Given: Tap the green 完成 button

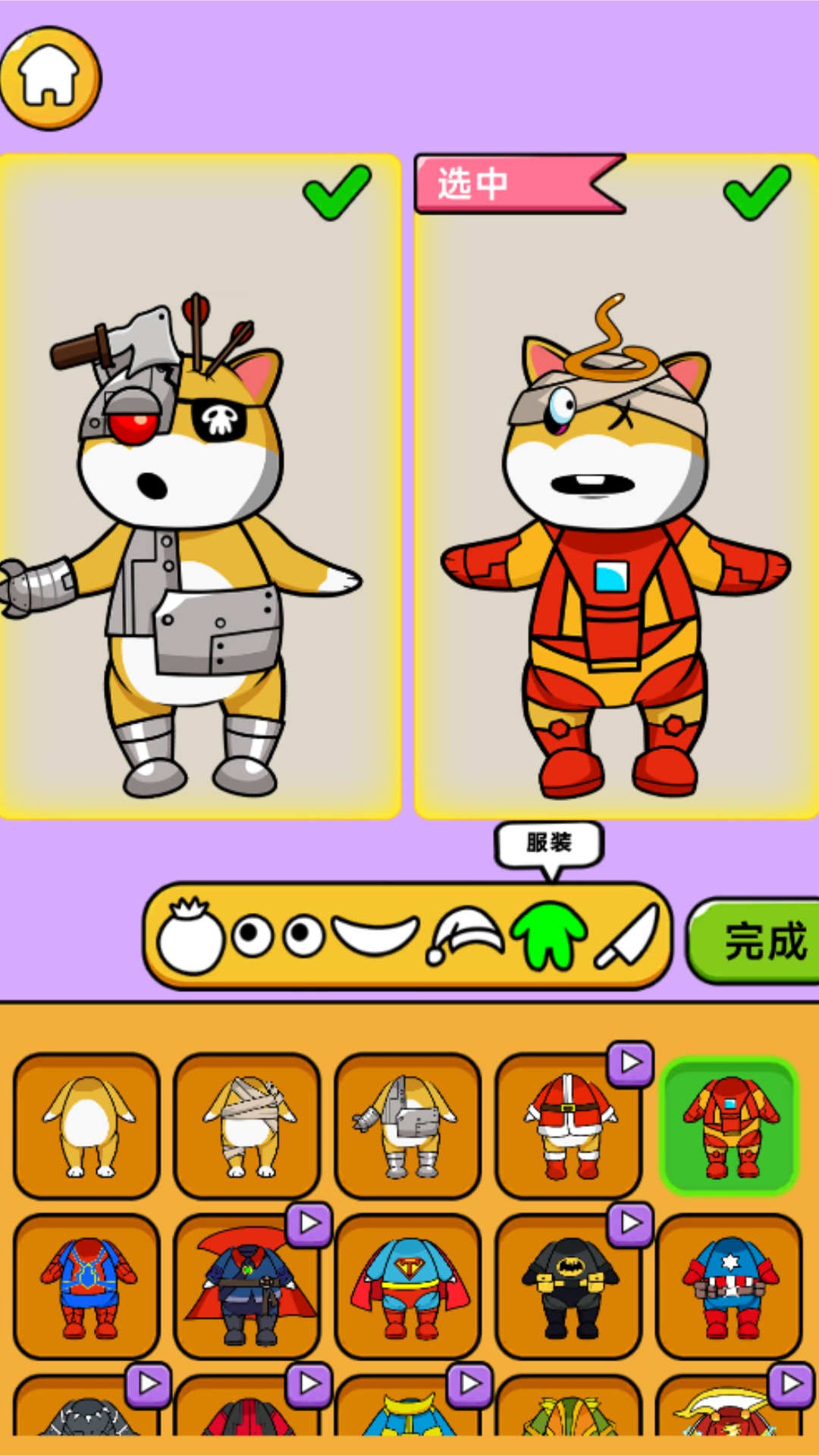Looking at the screenshot, I should click(x=758, y=940).
